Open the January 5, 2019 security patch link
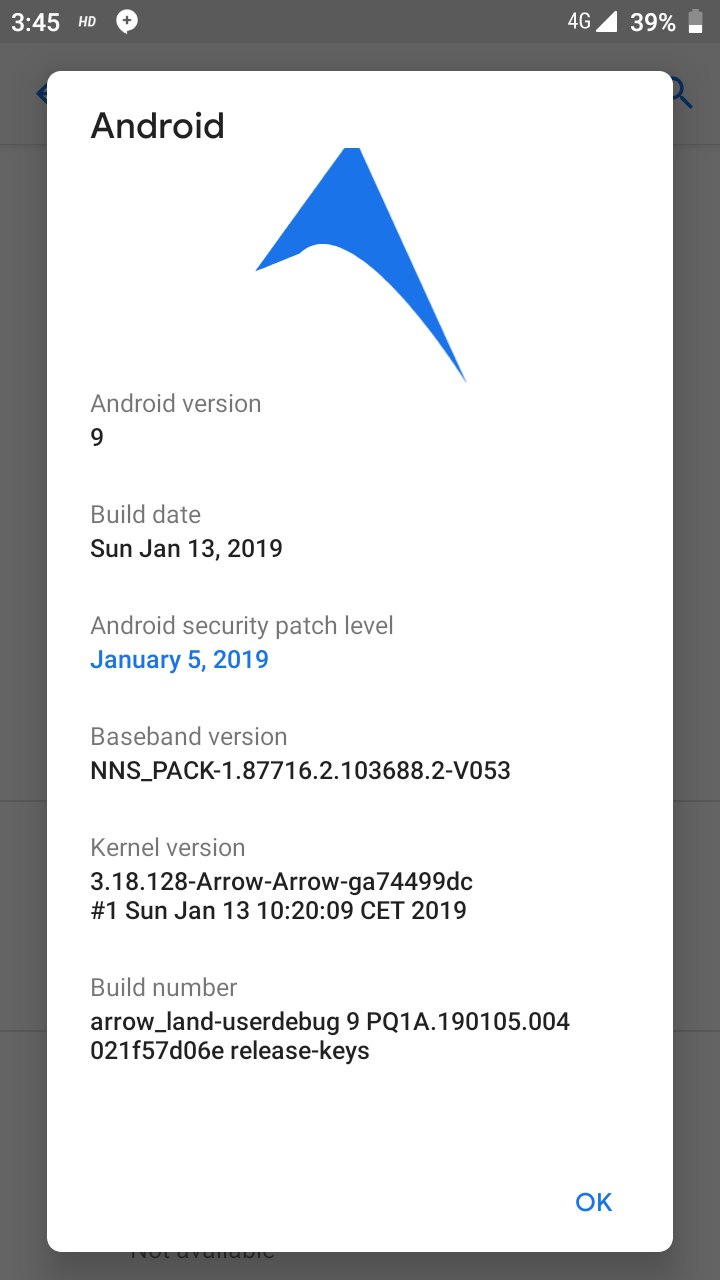The width and height of the screenshot is (720, 1280). [179, 660]
